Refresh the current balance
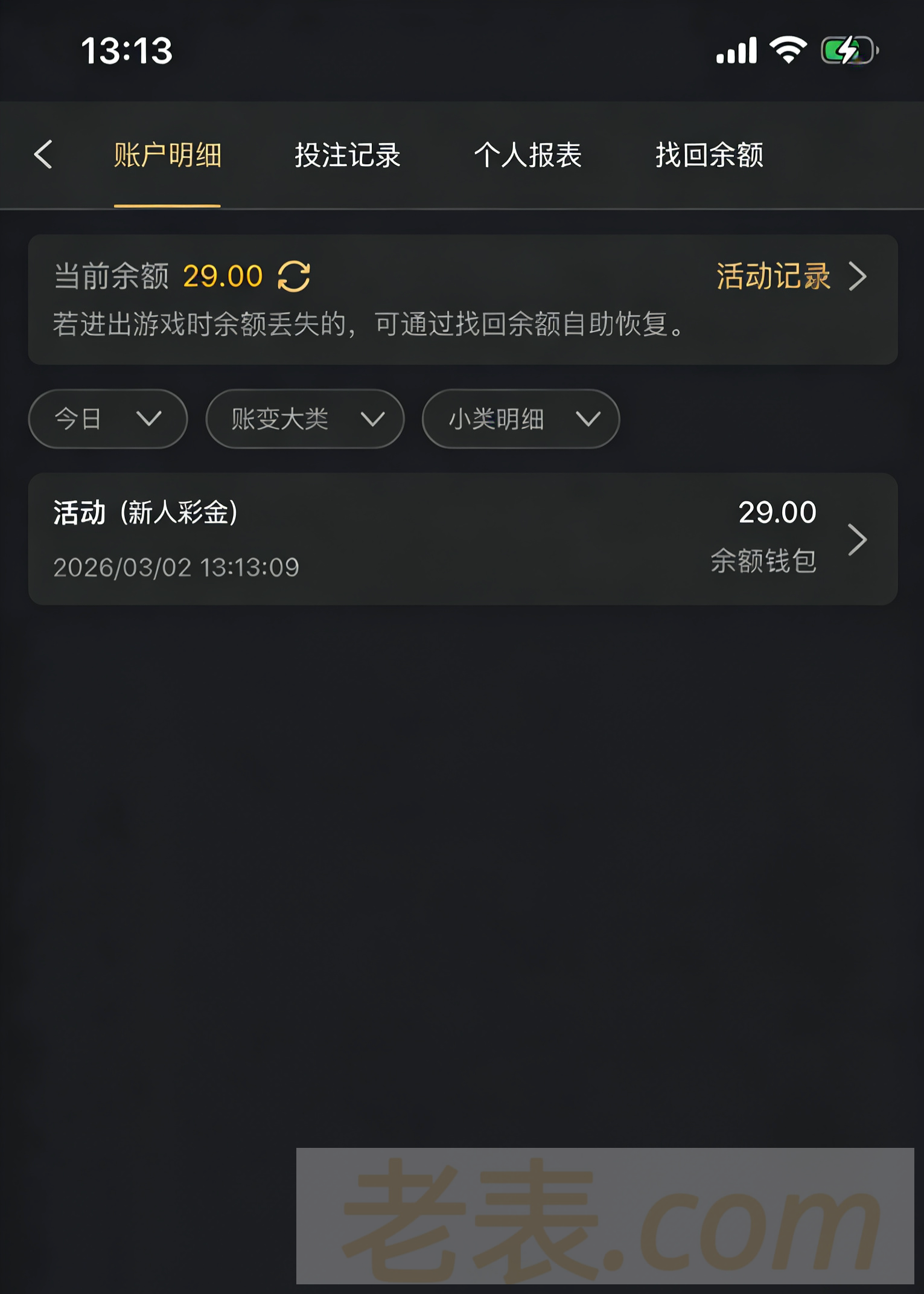The image size is (924, 1294). point(294,277)
